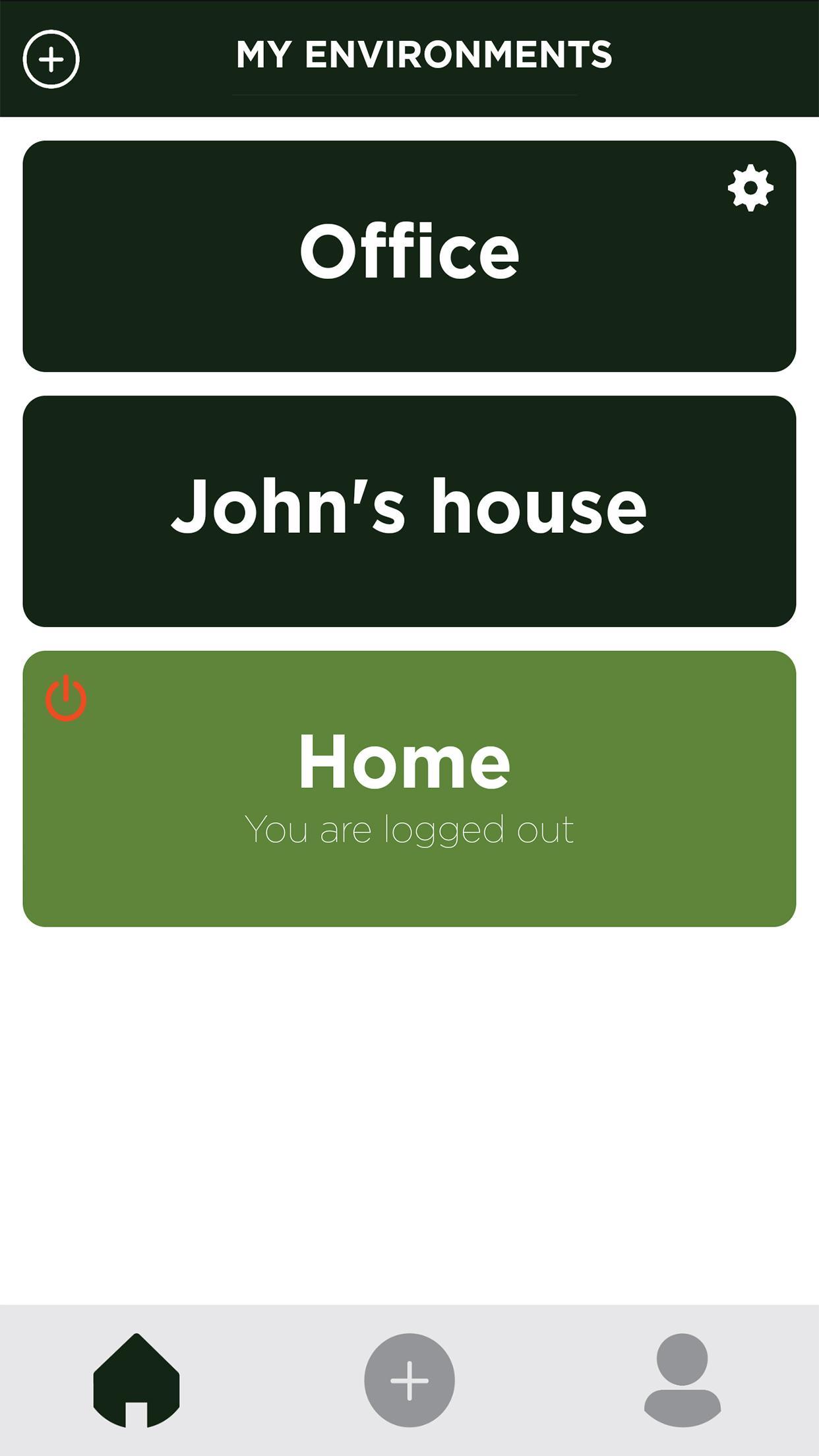Switch to the home tab

point(136,1380)
